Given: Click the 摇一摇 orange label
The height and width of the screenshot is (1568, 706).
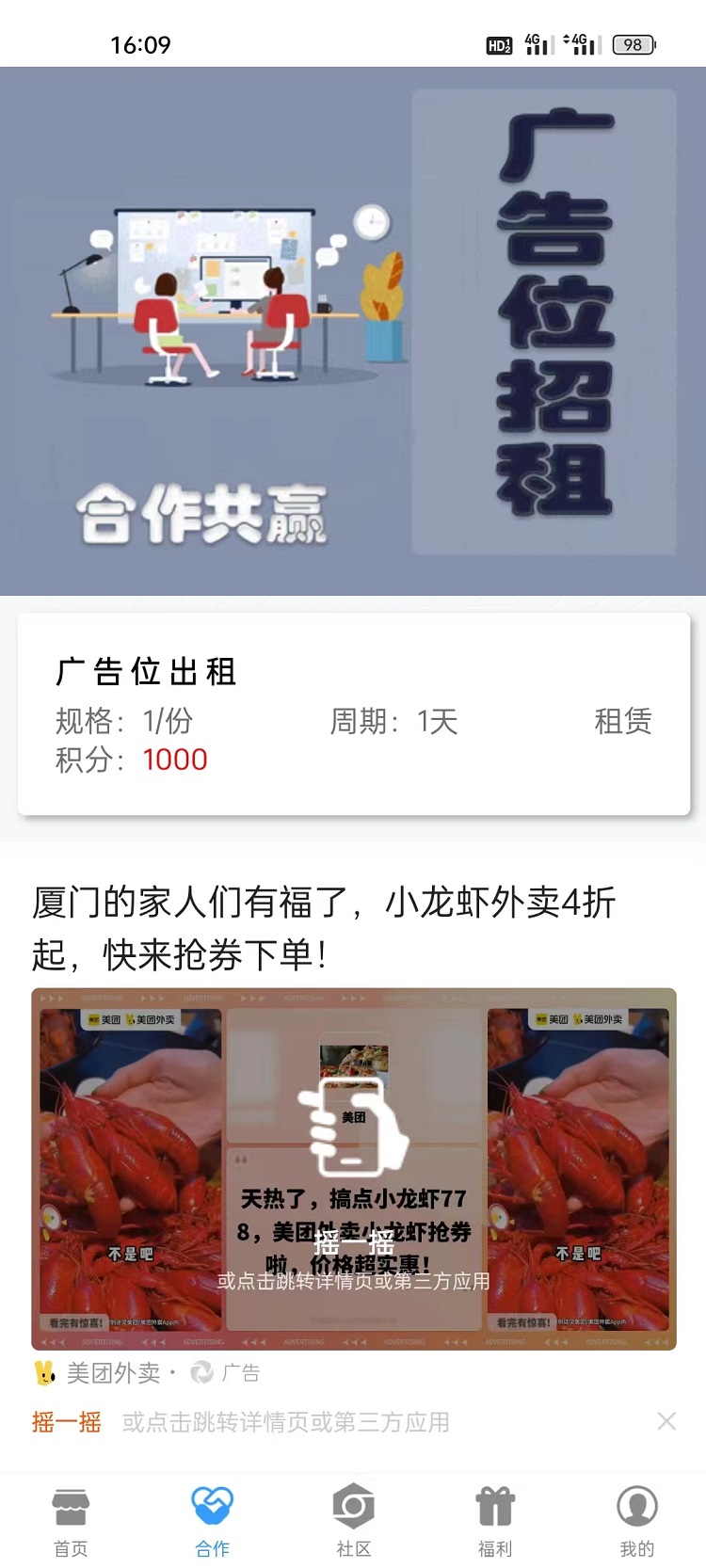Looking at the screenshot, I should click(65, 1423).
